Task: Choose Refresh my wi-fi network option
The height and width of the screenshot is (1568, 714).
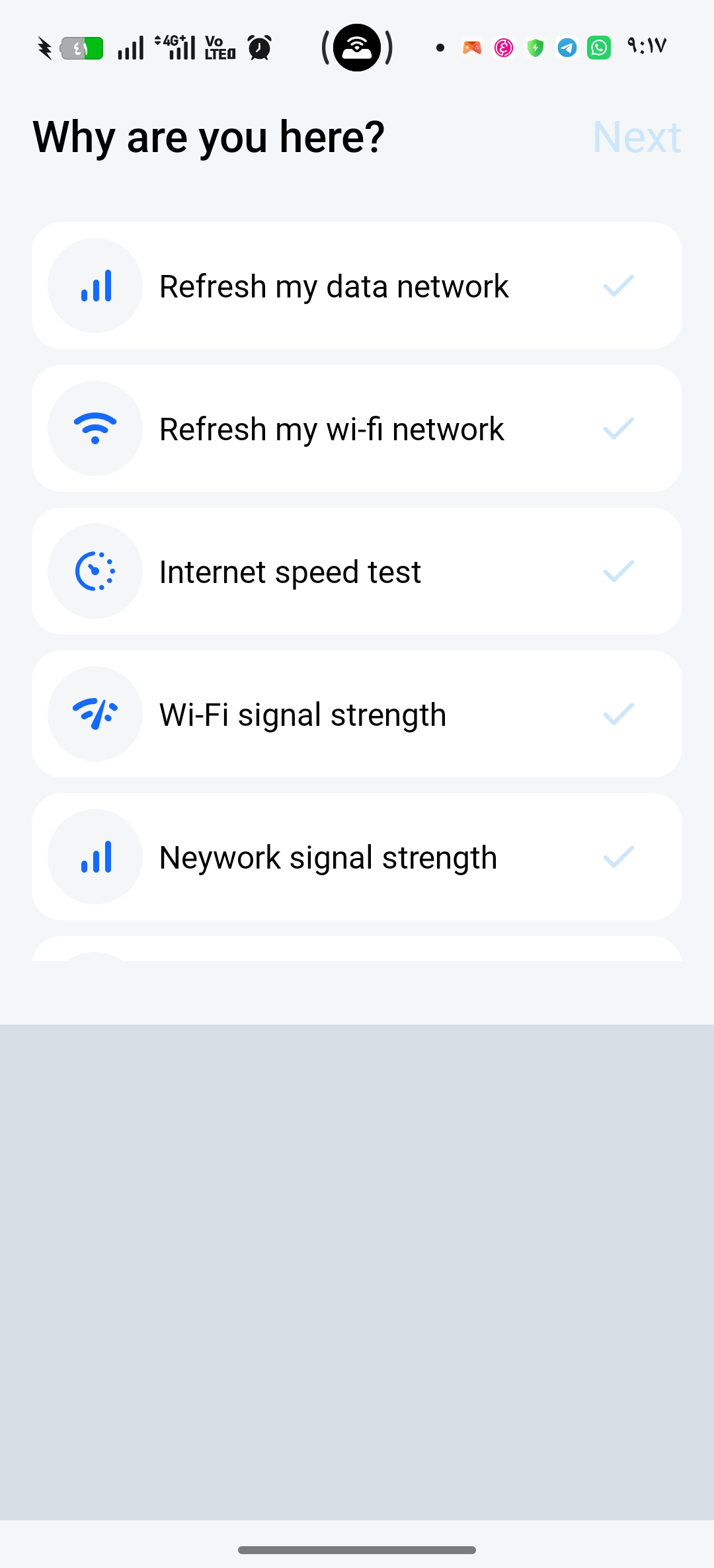Action: [357, 428]
